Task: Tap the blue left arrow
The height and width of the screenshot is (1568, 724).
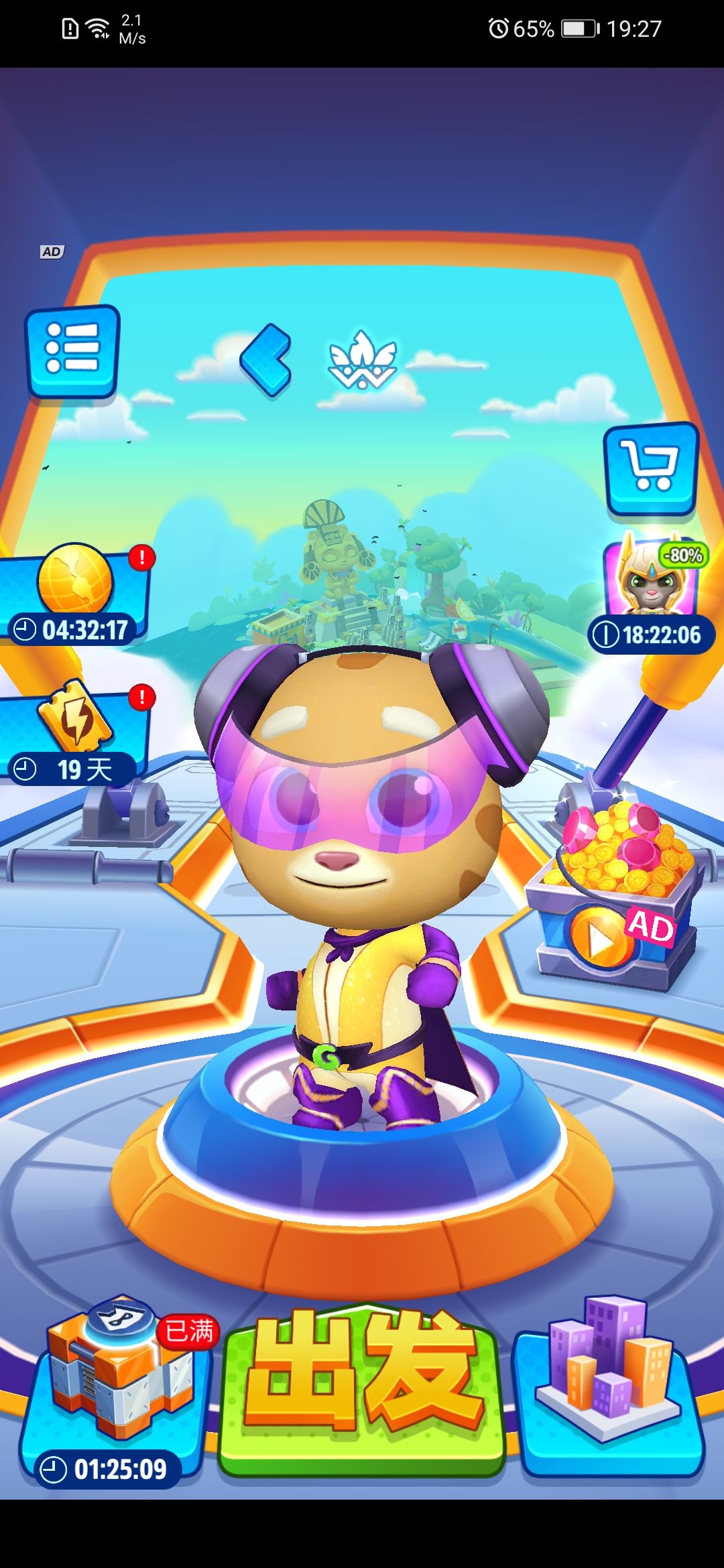Action: click(x=266, y=361)
